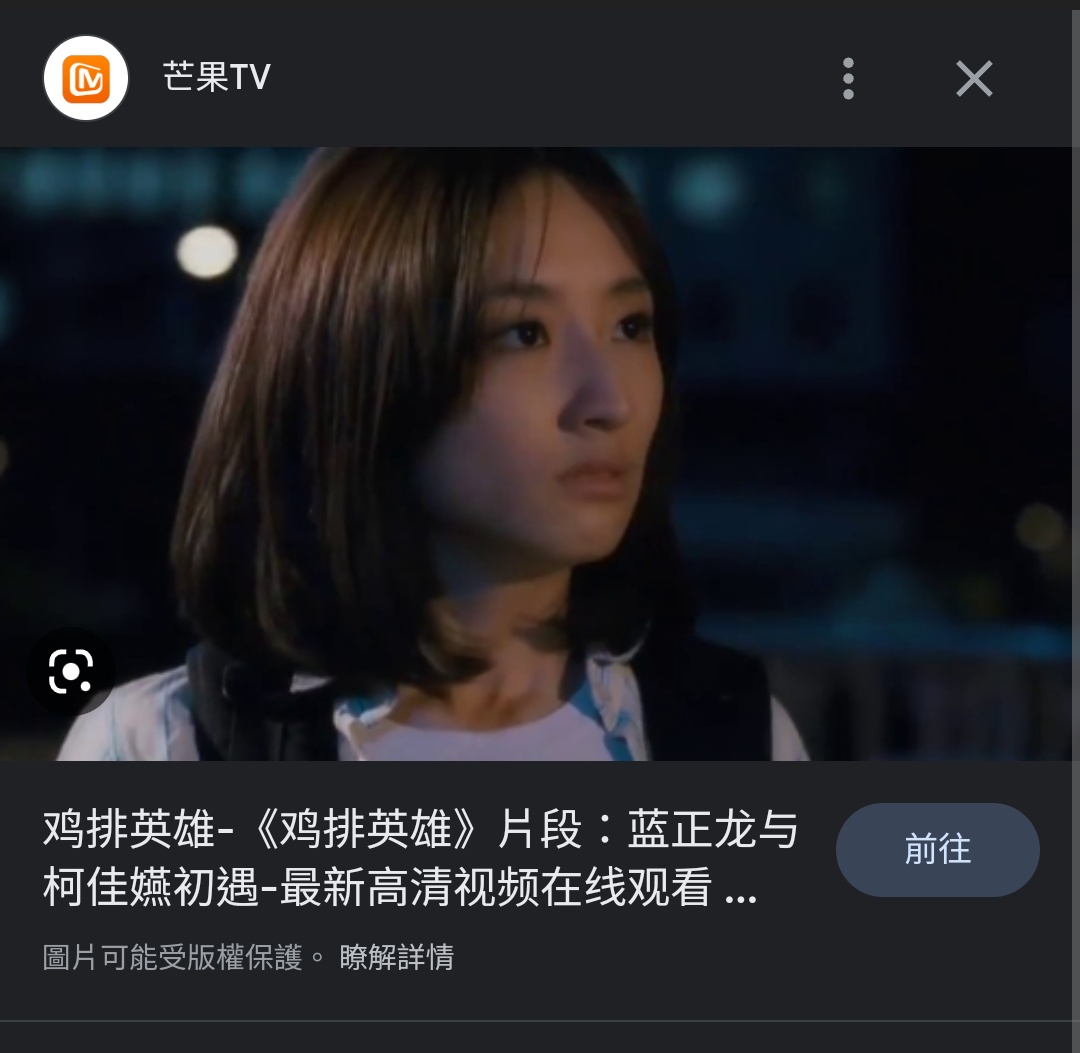Open the three-dot overflow menu
The width and height of the screenshot is (1080, 1053).
(x=848, y=78)
